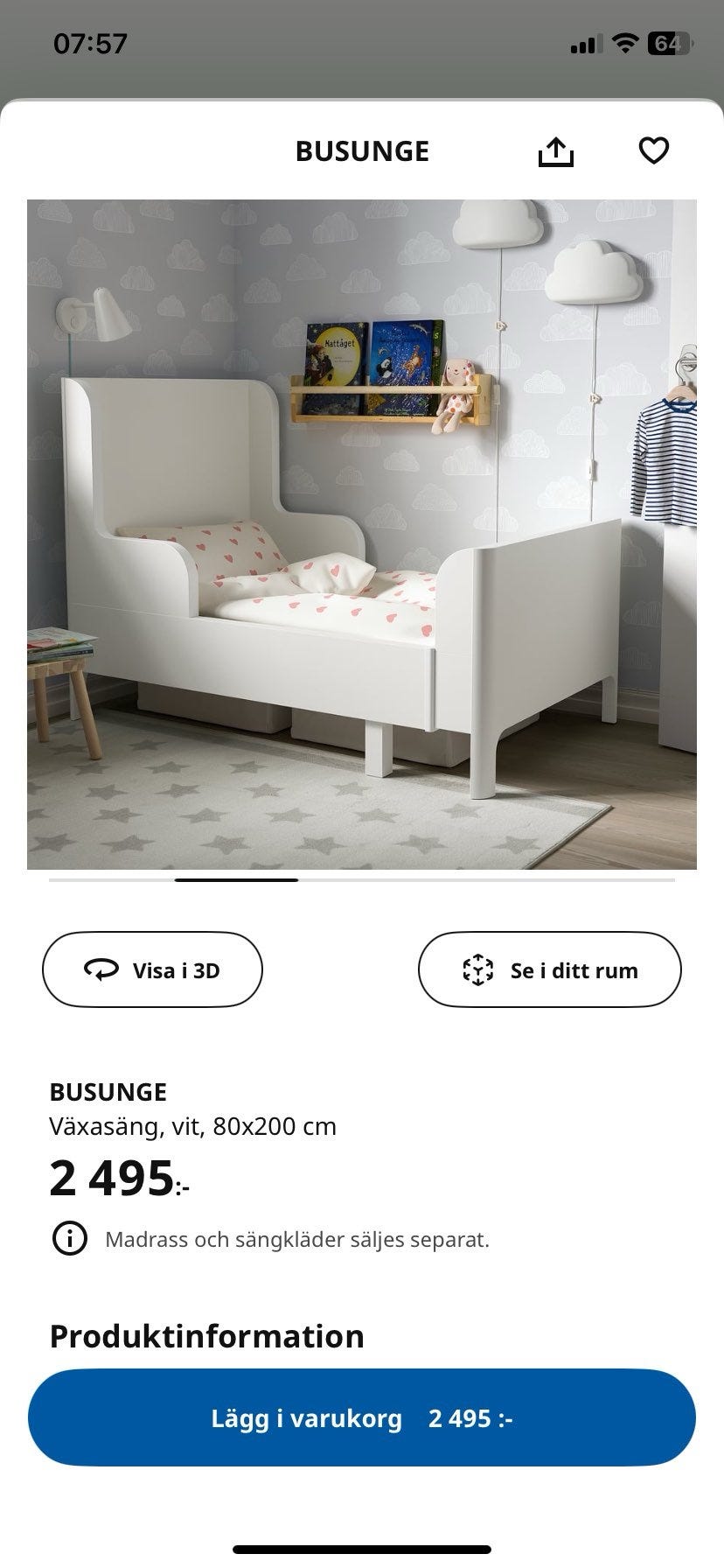Tap the cellular signal bars icon
Screen dimensions: 724x1568
(x=586, y=41)
